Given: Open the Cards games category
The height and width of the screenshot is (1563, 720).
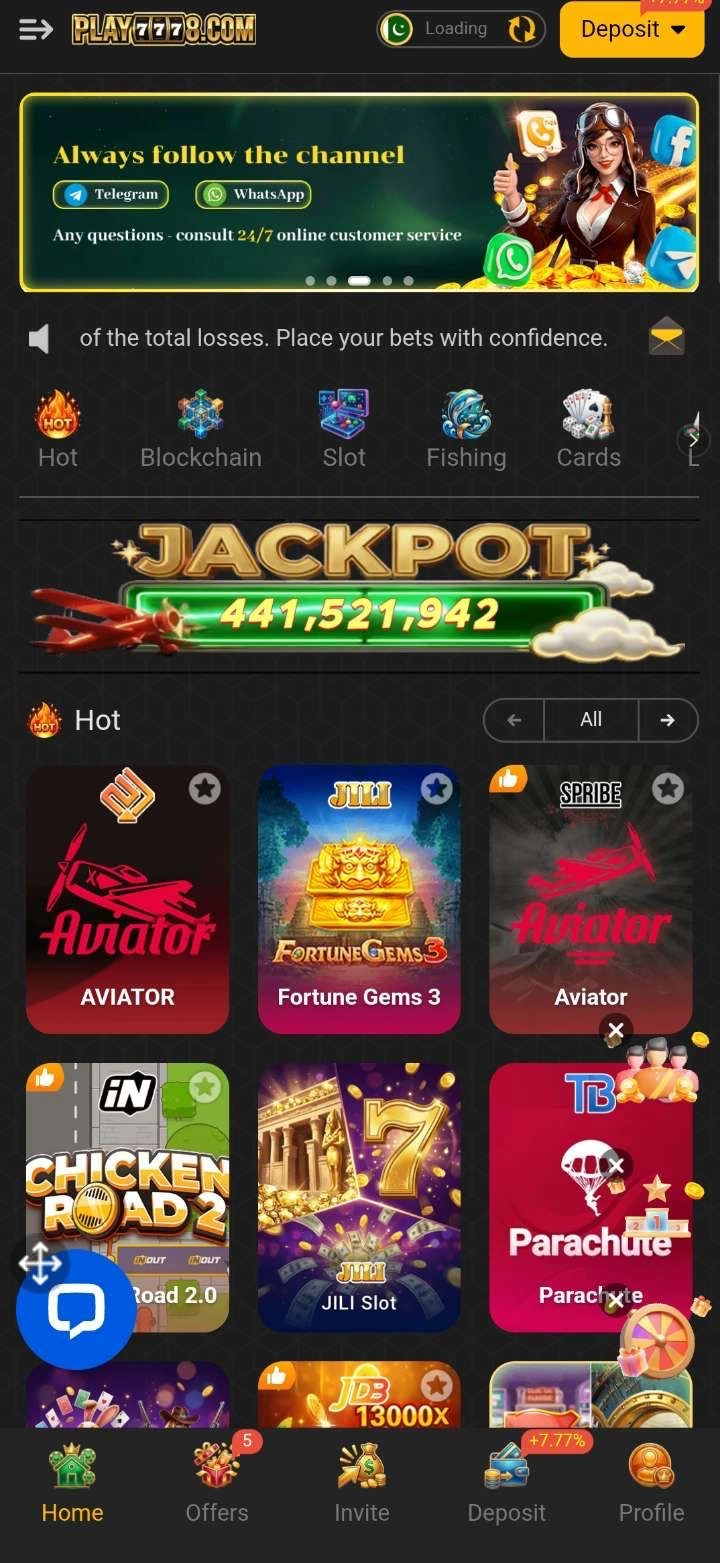Looking at the screenshot, I should pyautogui.click(x=588, y=412).
